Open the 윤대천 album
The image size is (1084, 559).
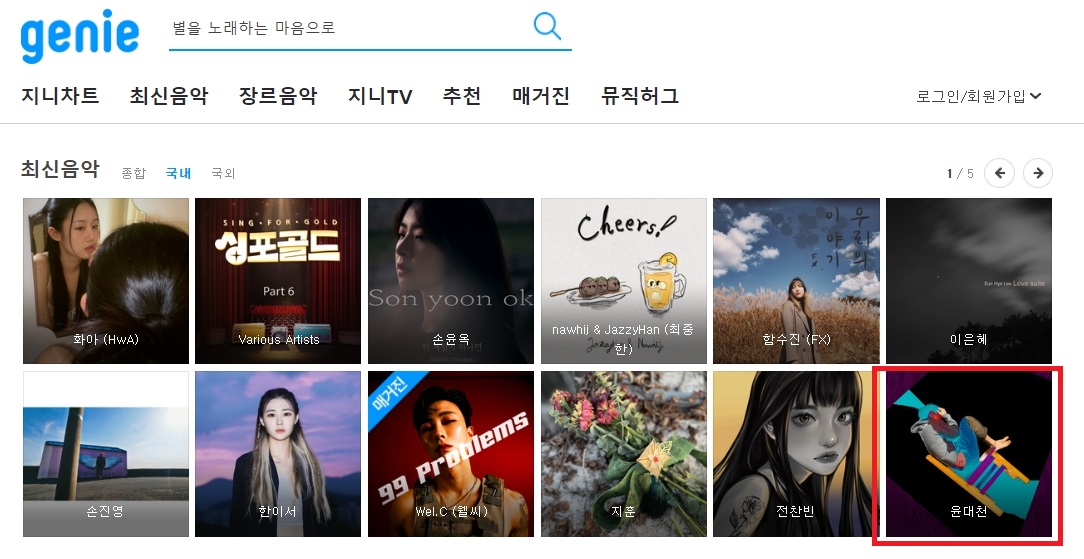point(968,454)
